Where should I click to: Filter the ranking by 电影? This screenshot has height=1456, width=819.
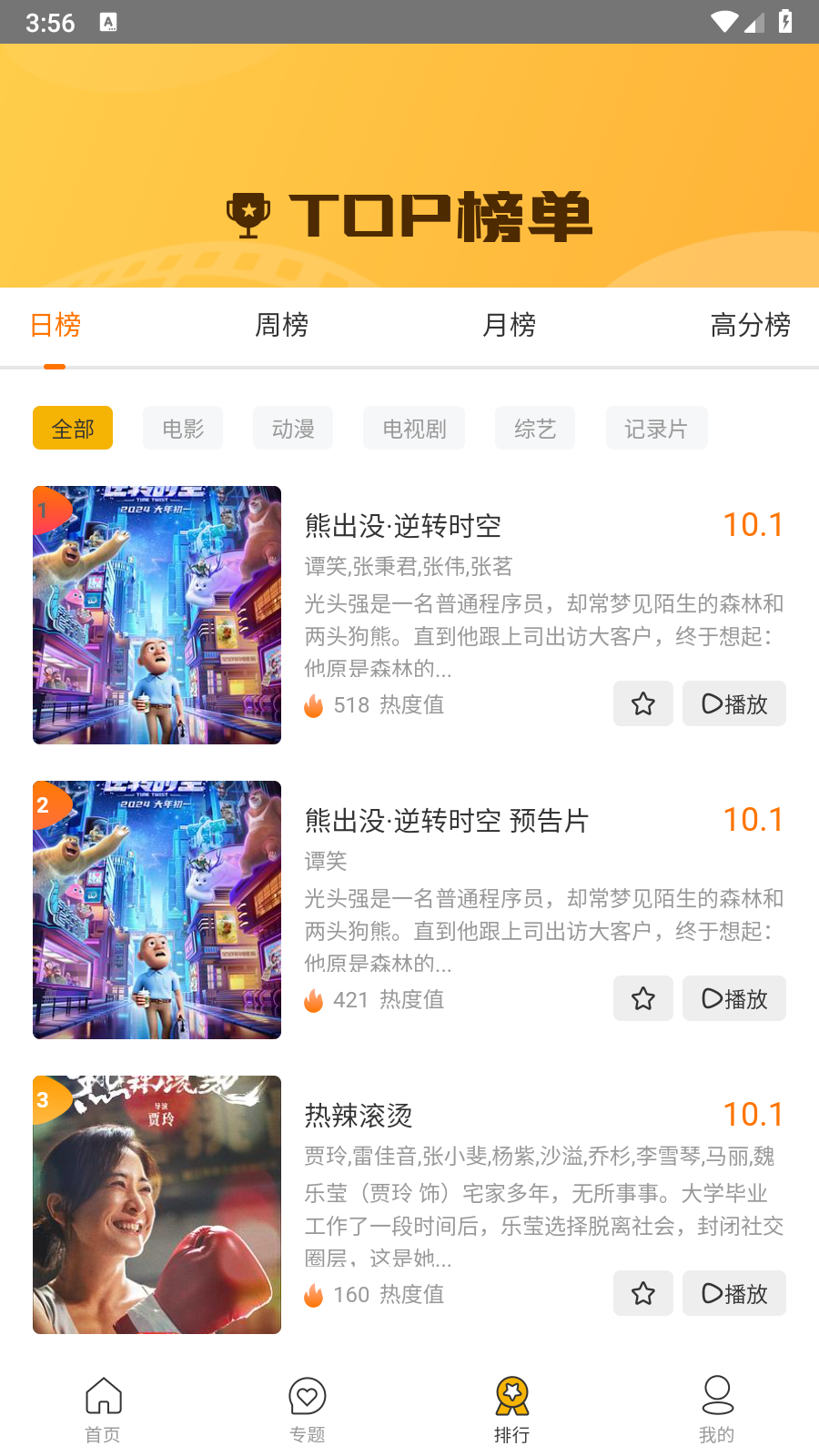[183, 429]
